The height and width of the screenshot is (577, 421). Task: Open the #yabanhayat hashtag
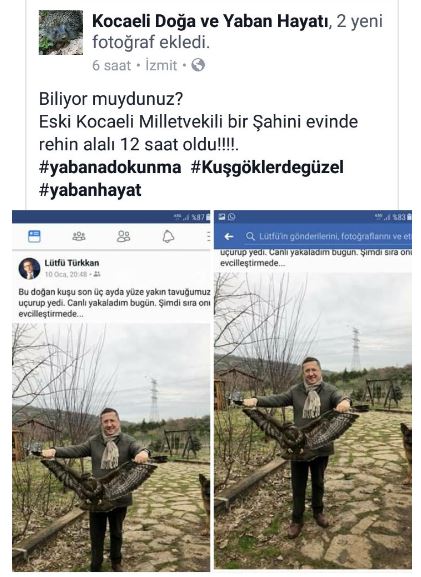pos(90,190)
